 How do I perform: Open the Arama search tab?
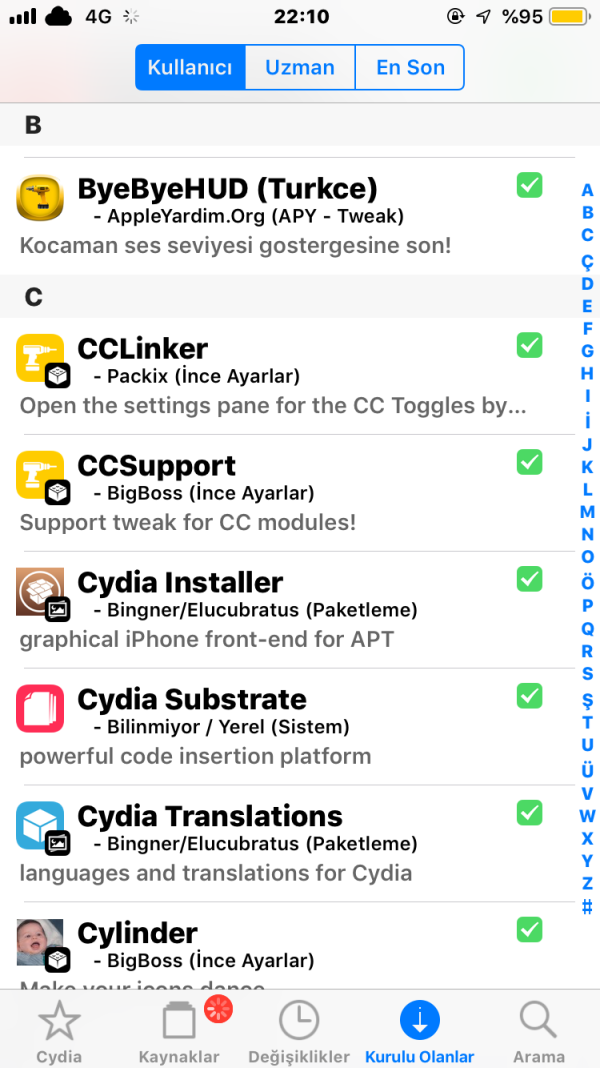click(539, 1031)
